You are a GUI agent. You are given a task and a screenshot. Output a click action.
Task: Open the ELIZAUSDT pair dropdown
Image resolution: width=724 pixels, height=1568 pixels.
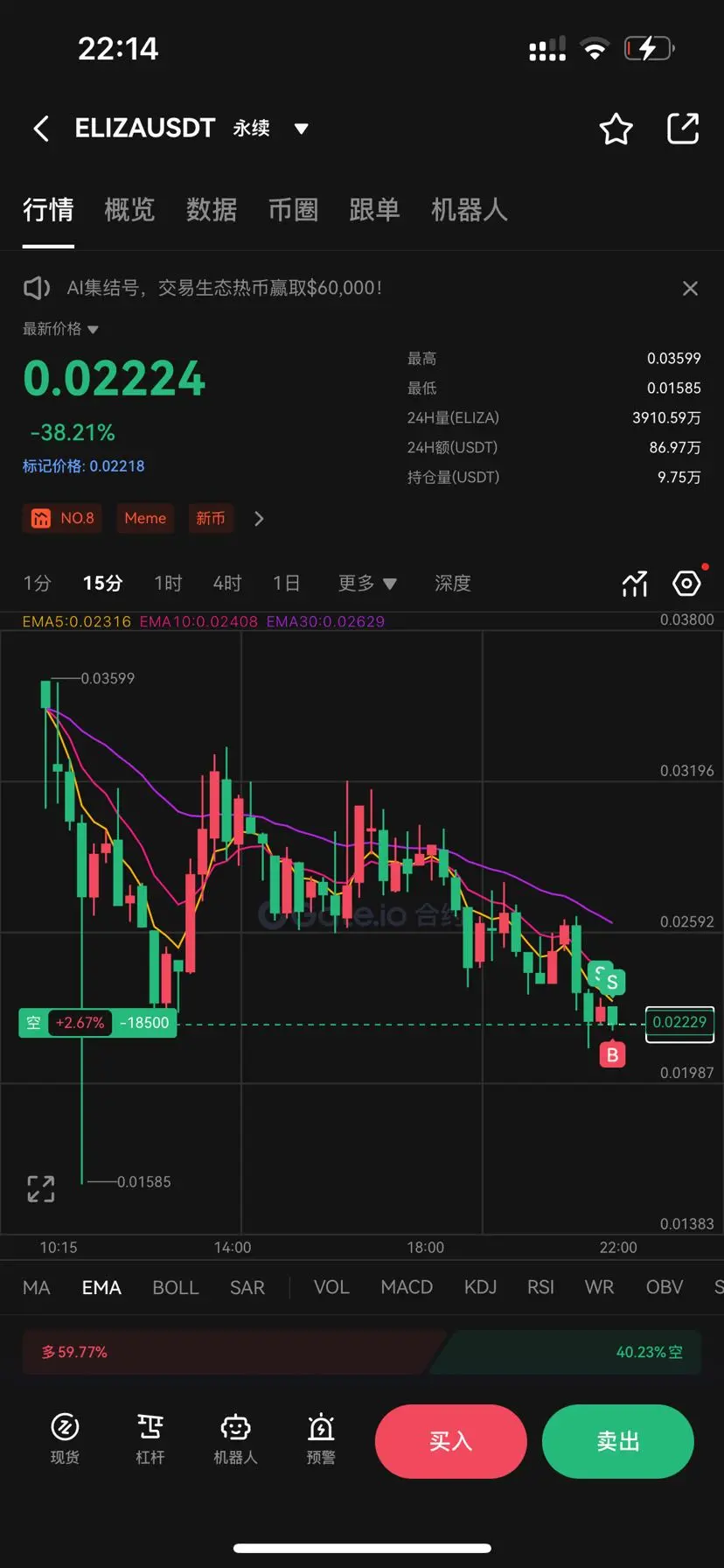point(301,129)
